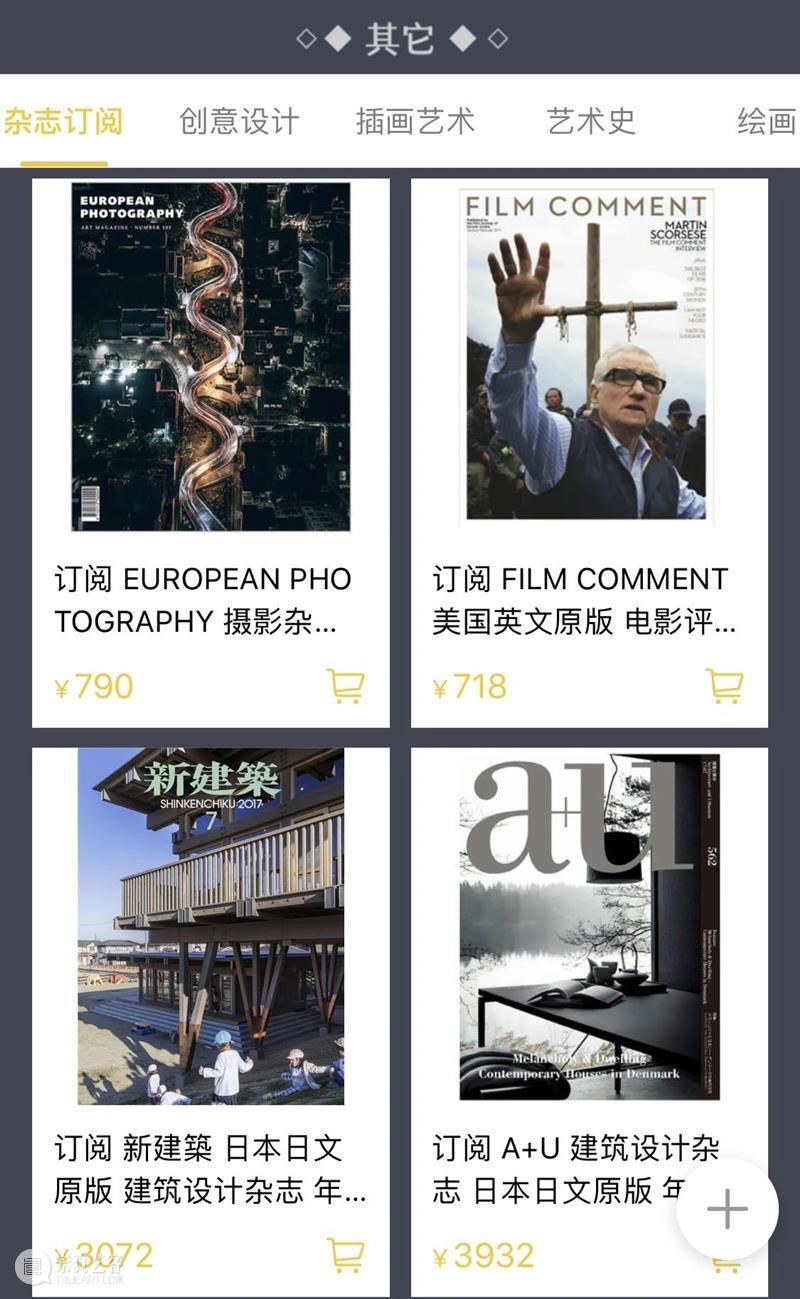This screenshot has height=1299, width=800.
Task: Select the 杂志订阅 tab
Action: tap(63, 122)
